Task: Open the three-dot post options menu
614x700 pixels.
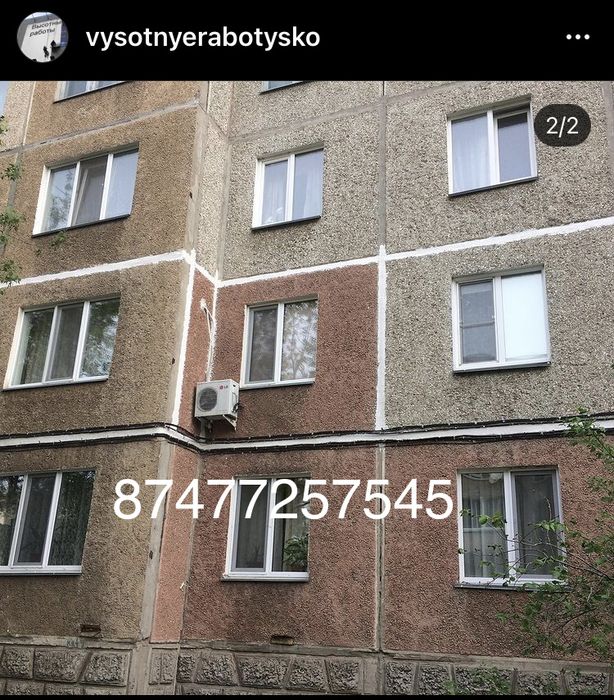Action: 578,37
